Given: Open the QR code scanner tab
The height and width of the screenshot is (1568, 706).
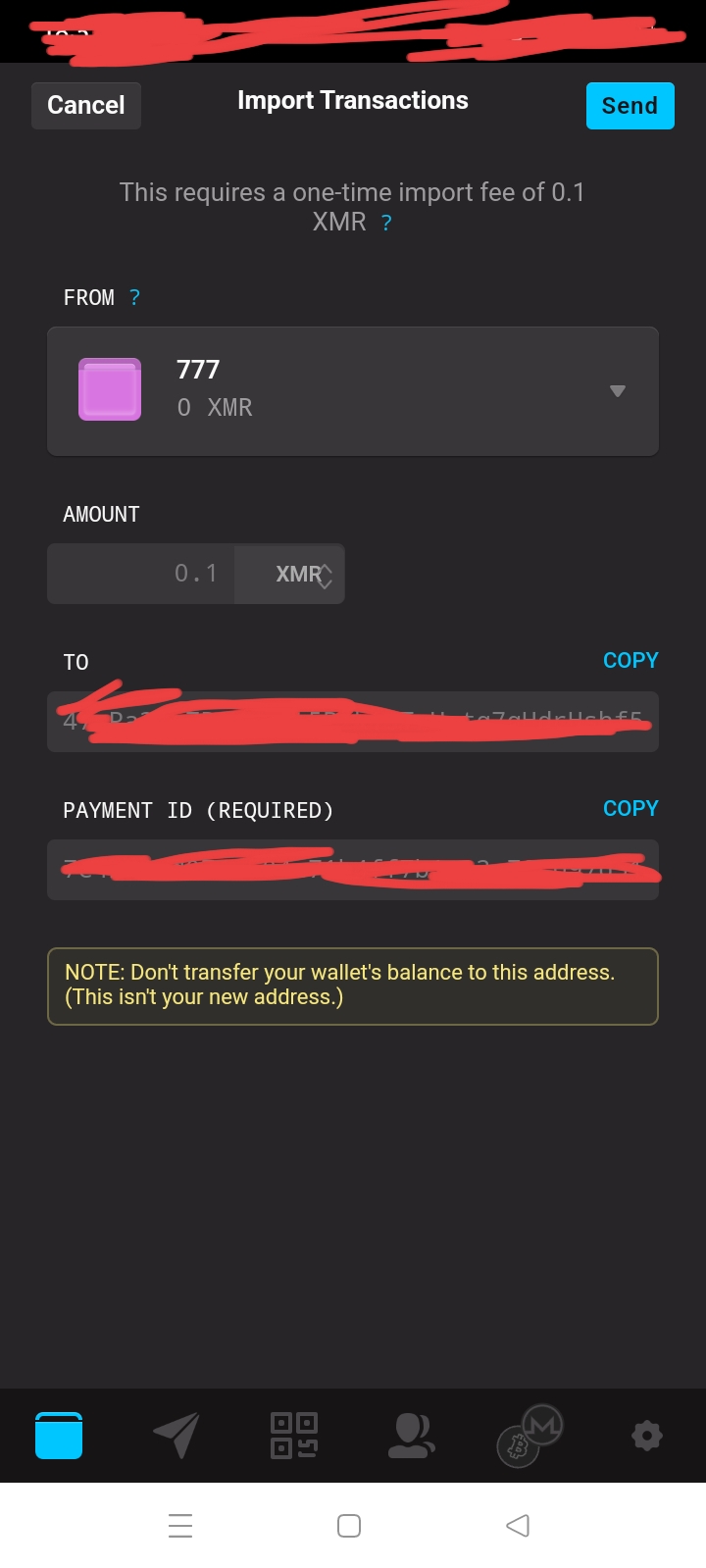Looking at the screenshot, I should coord(294,1436).
